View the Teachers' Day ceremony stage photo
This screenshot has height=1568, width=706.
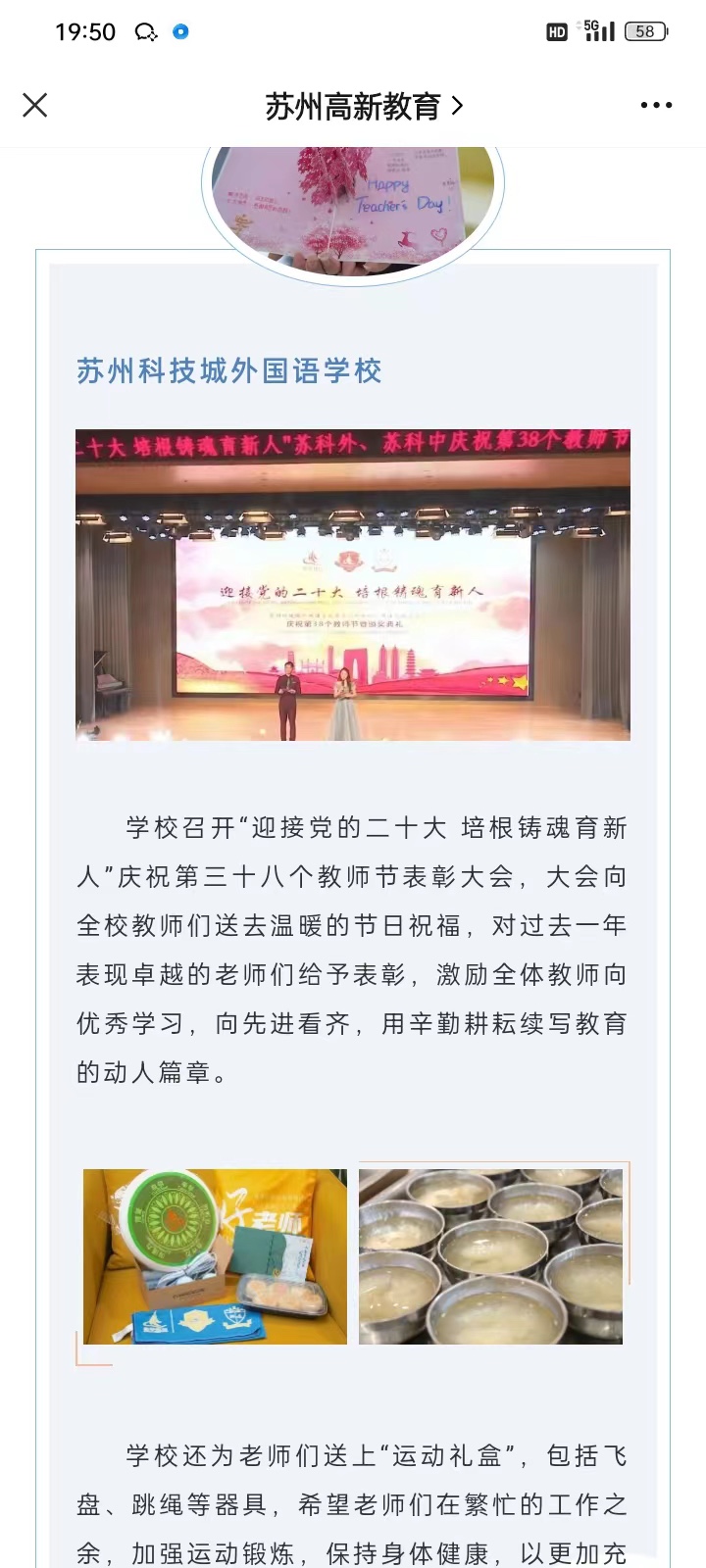tap(353, 584)
